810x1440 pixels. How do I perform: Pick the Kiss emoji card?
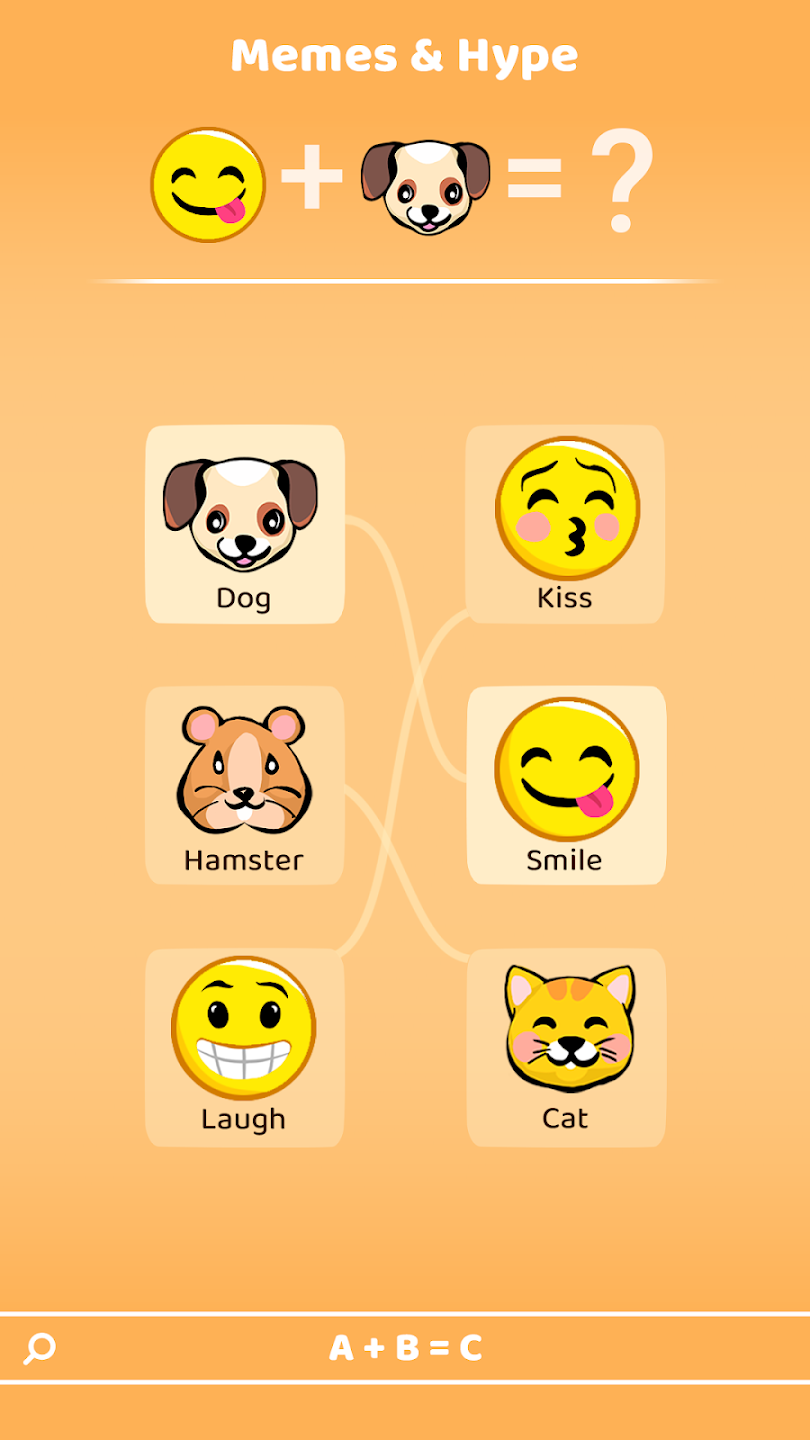(x=565, y=525)
